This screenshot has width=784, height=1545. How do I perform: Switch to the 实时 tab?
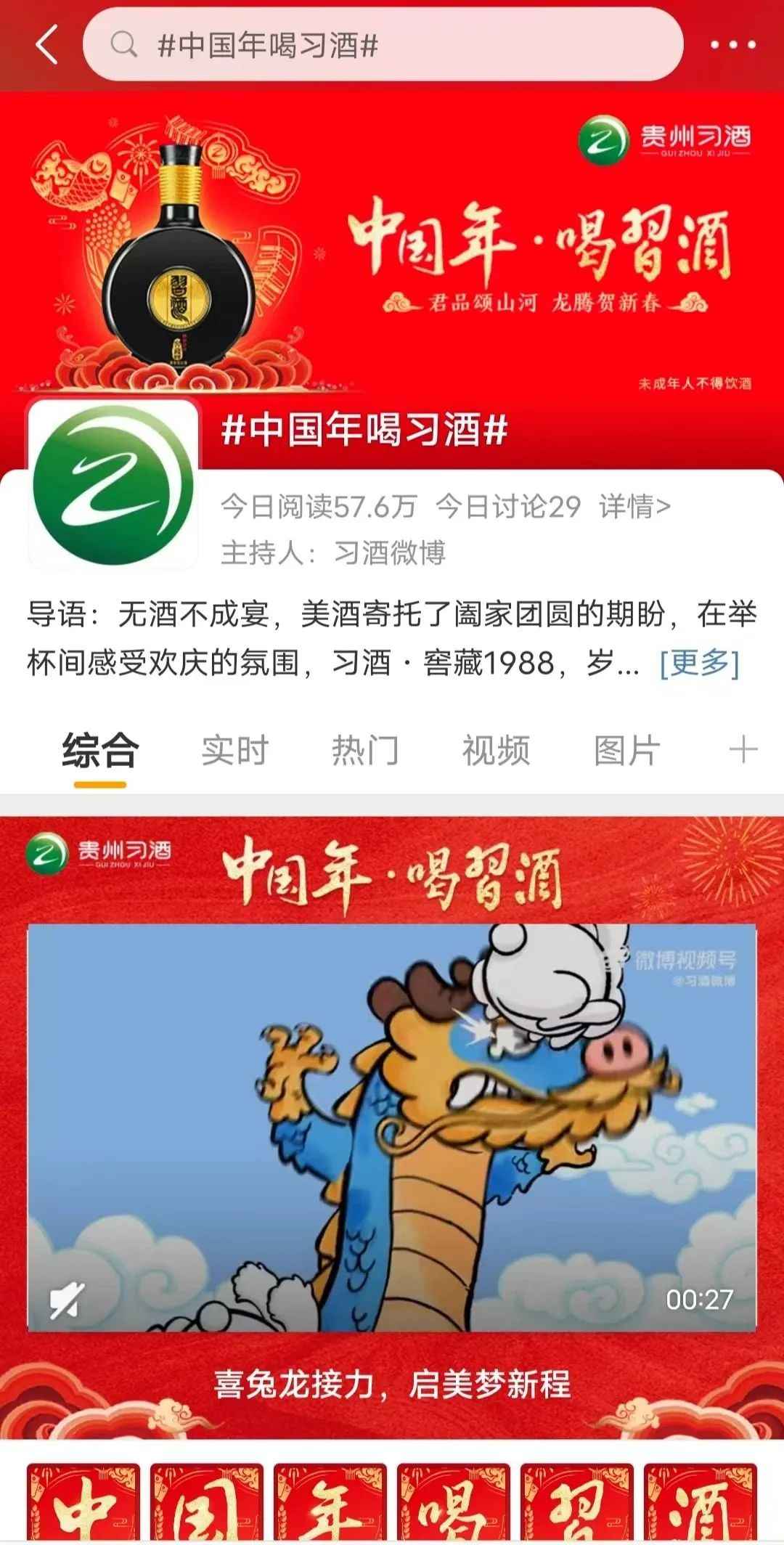point(234,751)
